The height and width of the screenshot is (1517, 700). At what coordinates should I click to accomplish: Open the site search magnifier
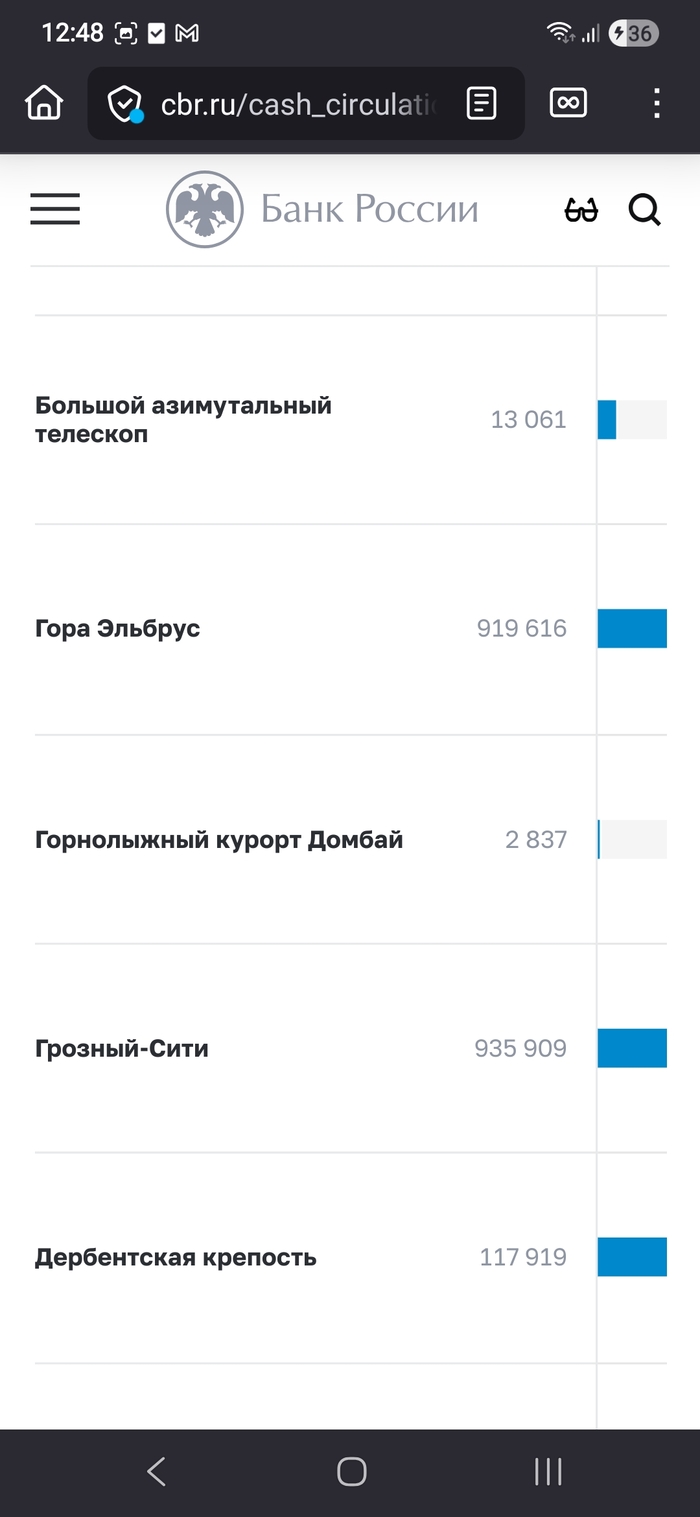click(645, 210)
